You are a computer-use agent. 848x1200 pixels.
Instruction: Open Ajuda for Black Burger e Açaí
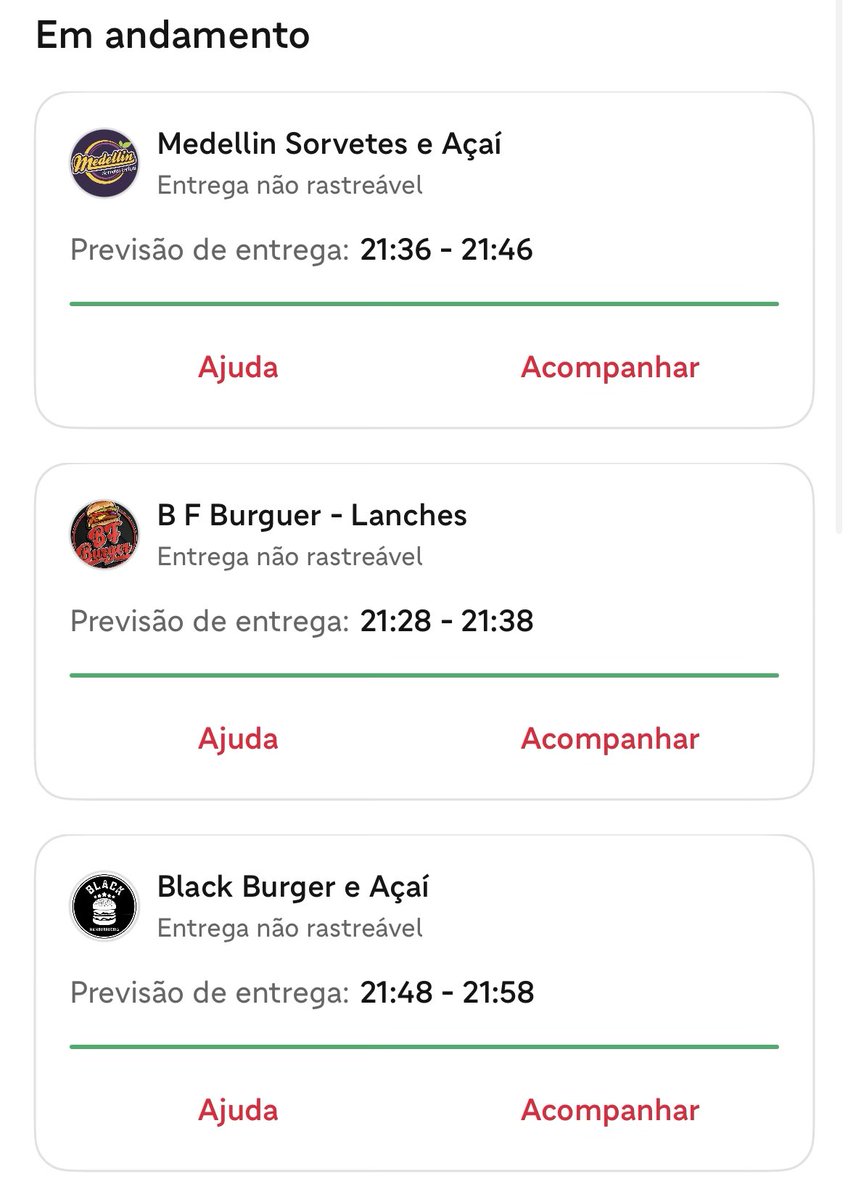point(238,1110)
